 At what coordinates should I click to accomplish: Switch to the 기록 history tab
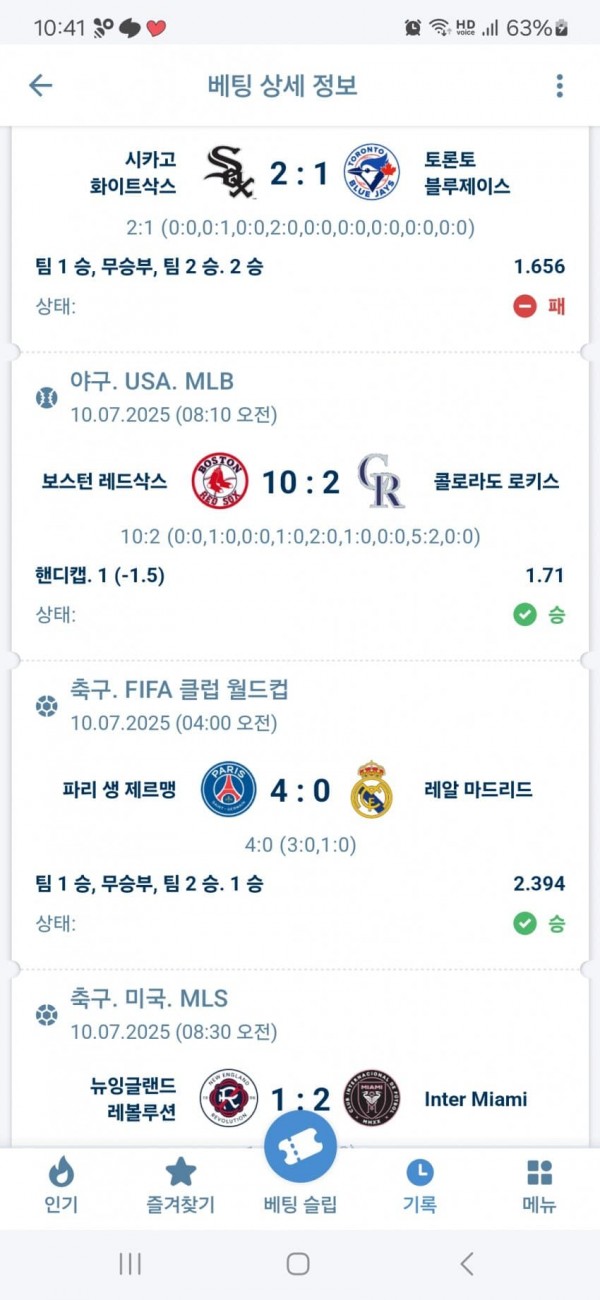419,1187
